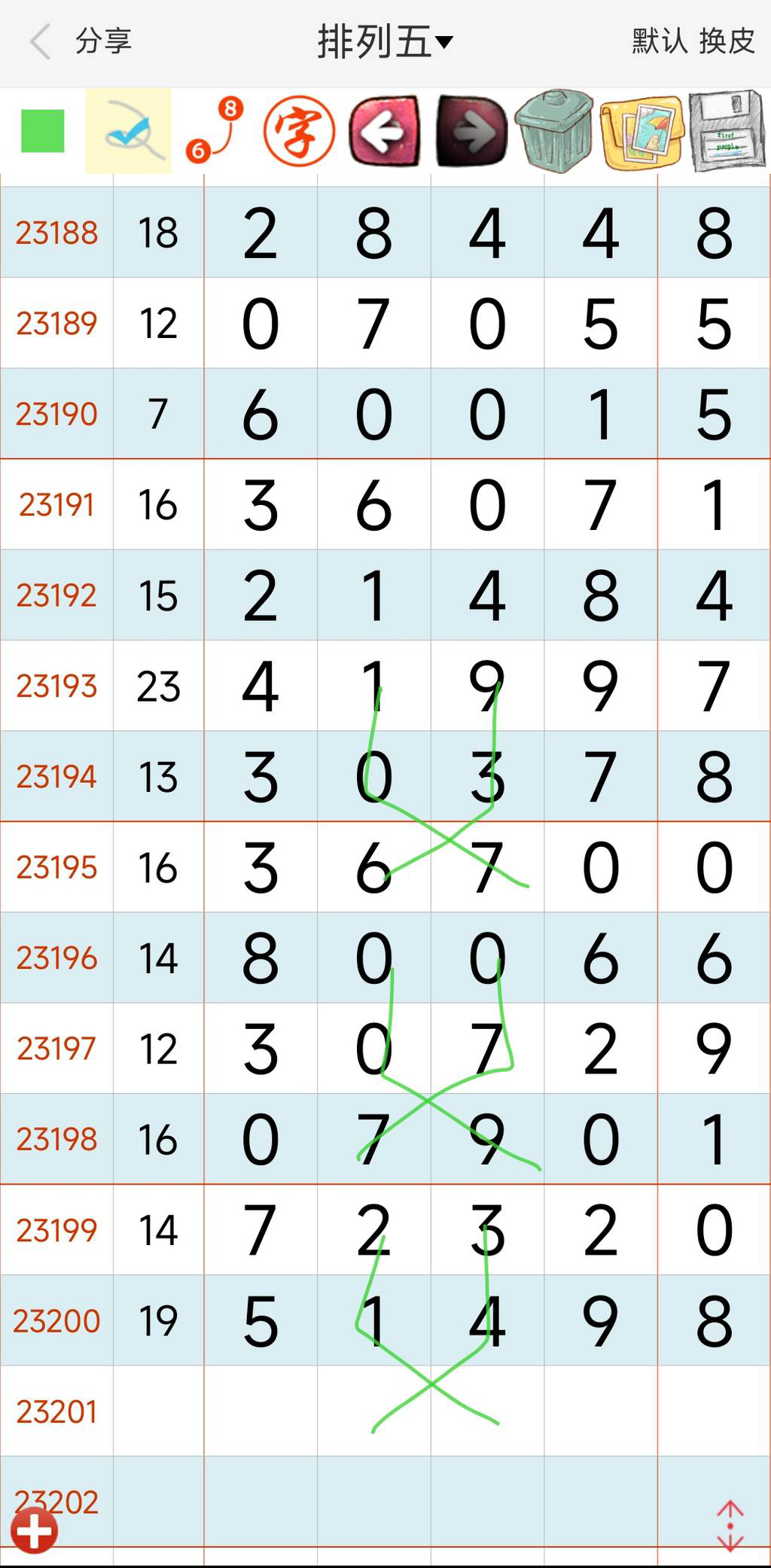
Task: Tap 换皮 to change skin
Action: pyautogui.click(x=727, y=41)
